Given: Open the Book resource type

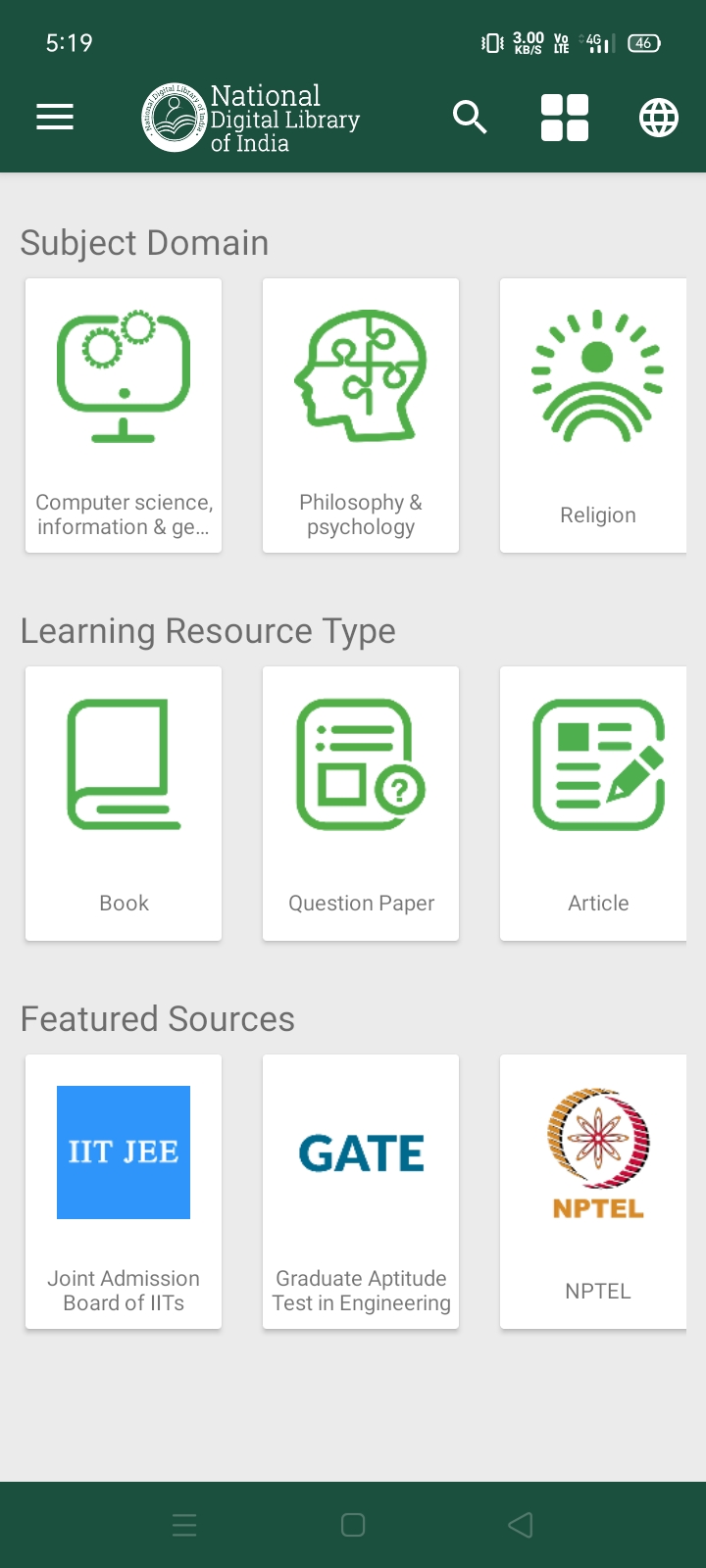Looking at the screenshot, I should click(124, 804).
